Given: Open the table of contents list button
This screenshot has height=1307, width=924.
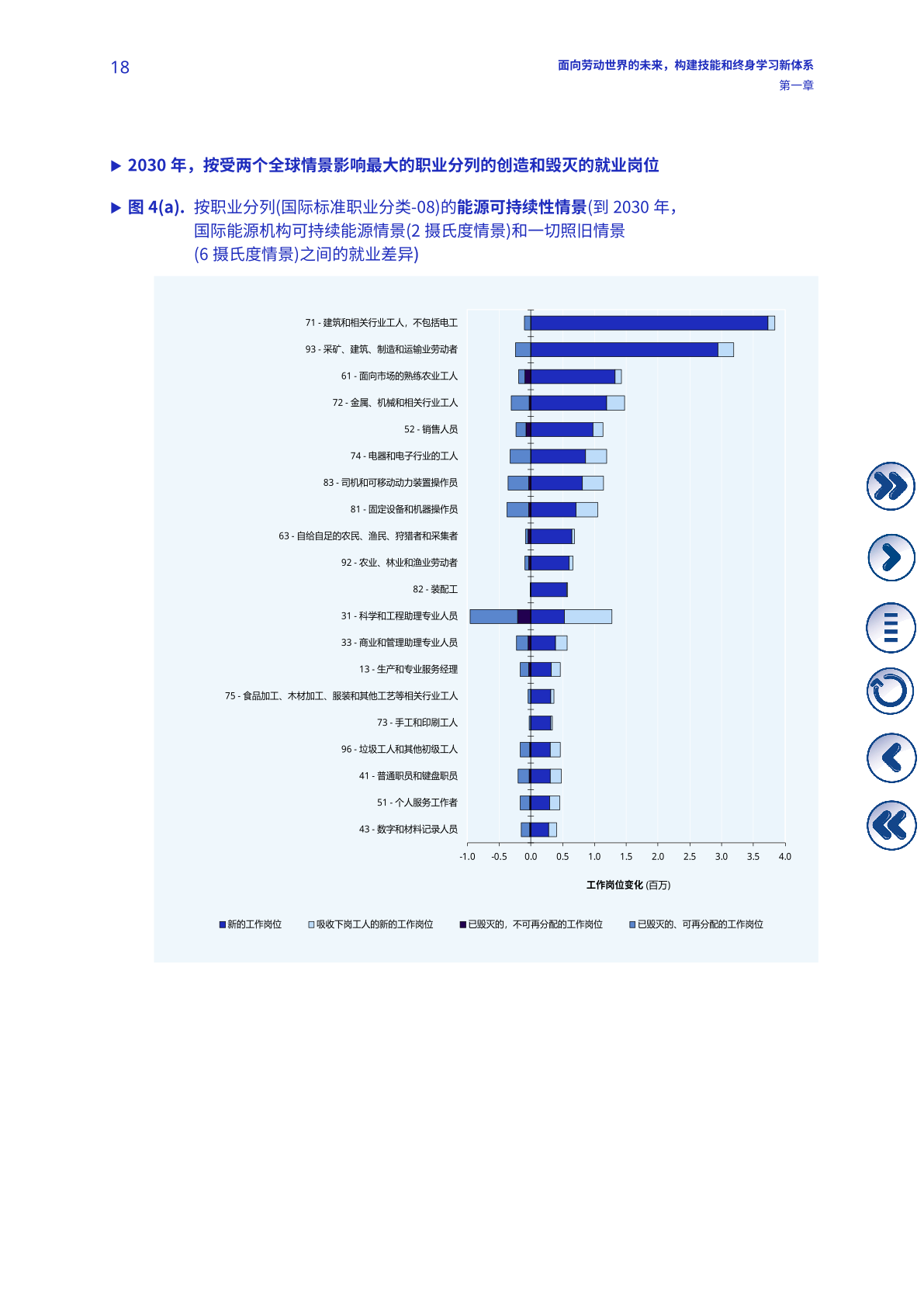Looking at the screenshot, I should pyautogui.click(x=891, y=627).
